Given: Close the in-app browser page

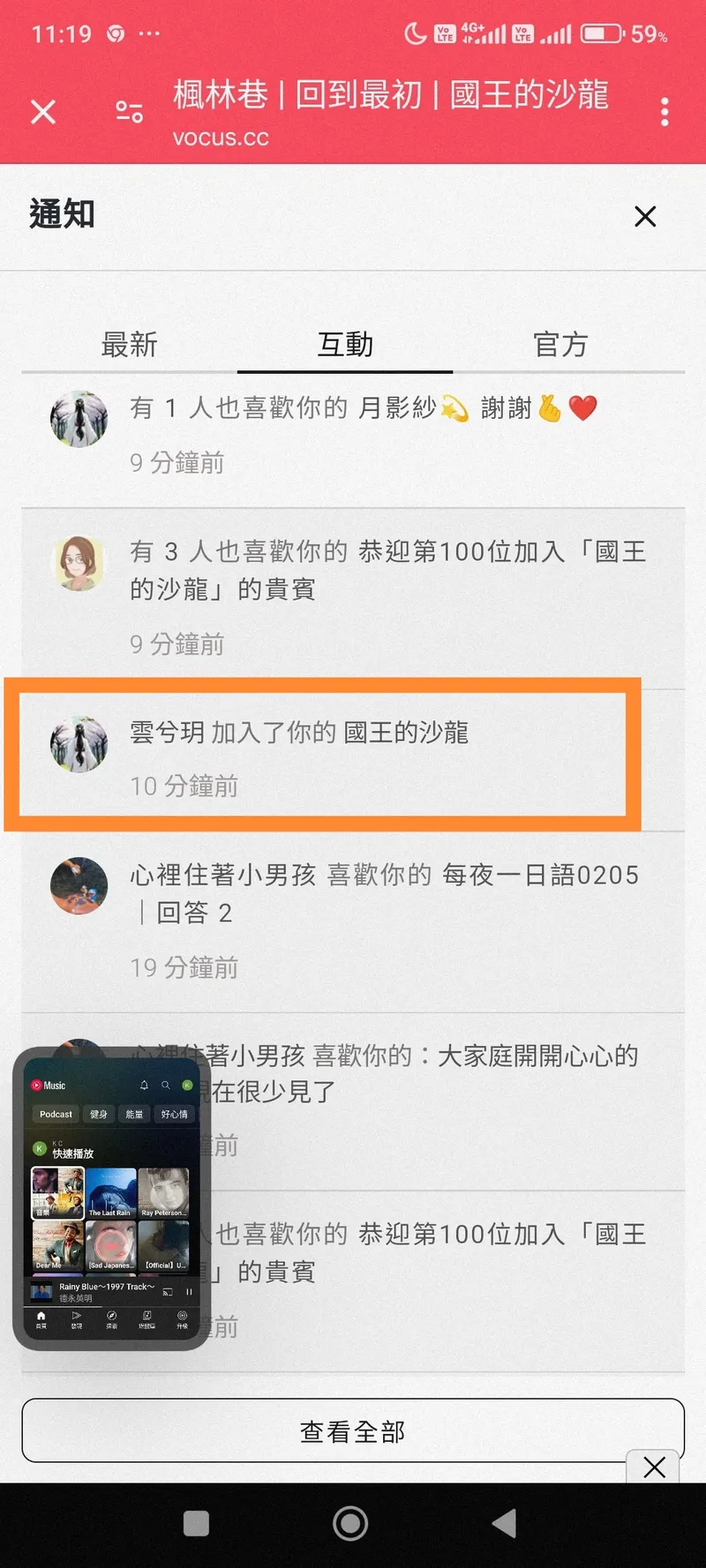Looking at the screenshot, I should (43, 112).
